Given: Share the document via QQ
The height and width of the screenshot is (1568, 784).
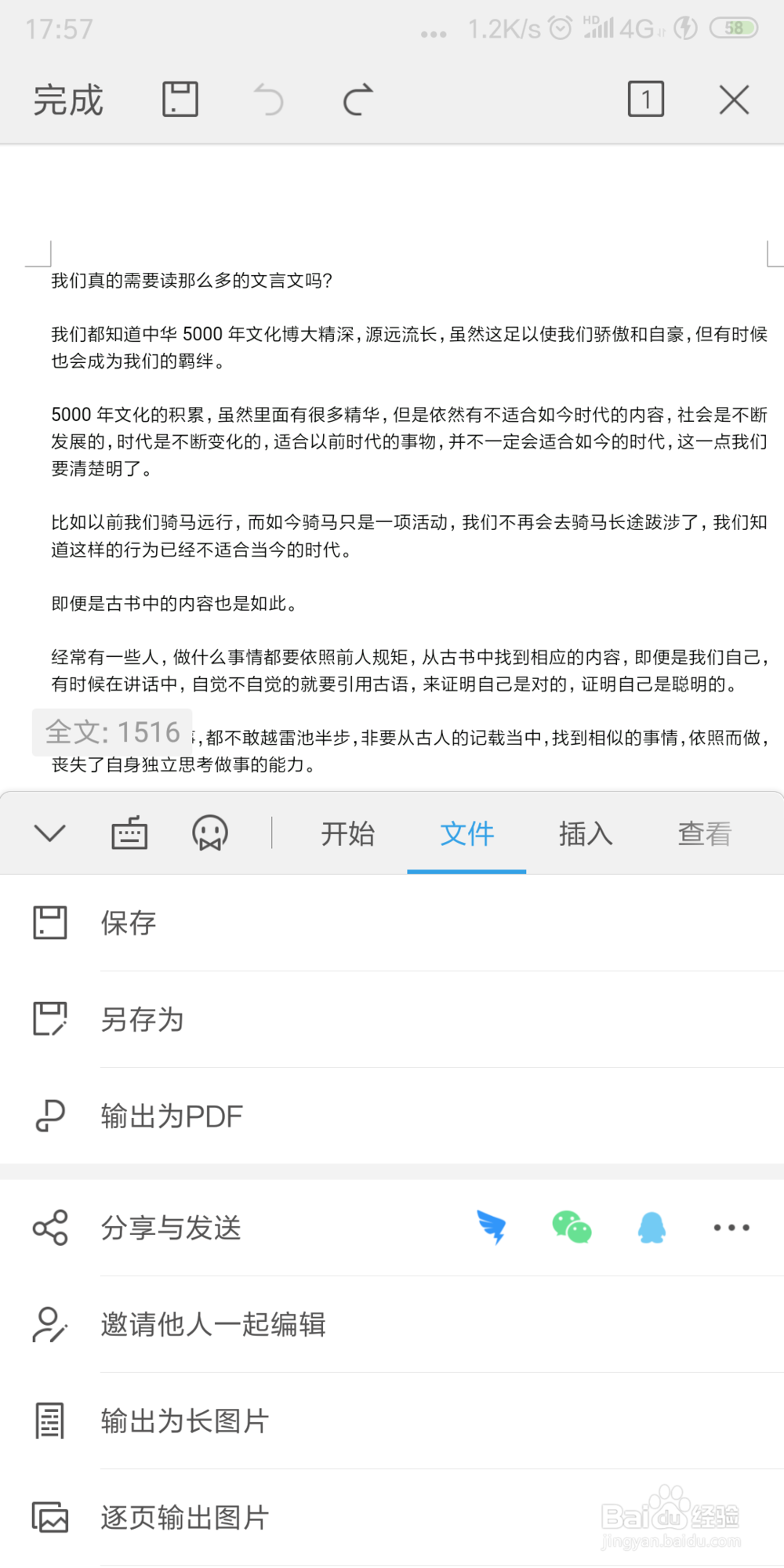Looking at the screenshot, I should 651,1228.
